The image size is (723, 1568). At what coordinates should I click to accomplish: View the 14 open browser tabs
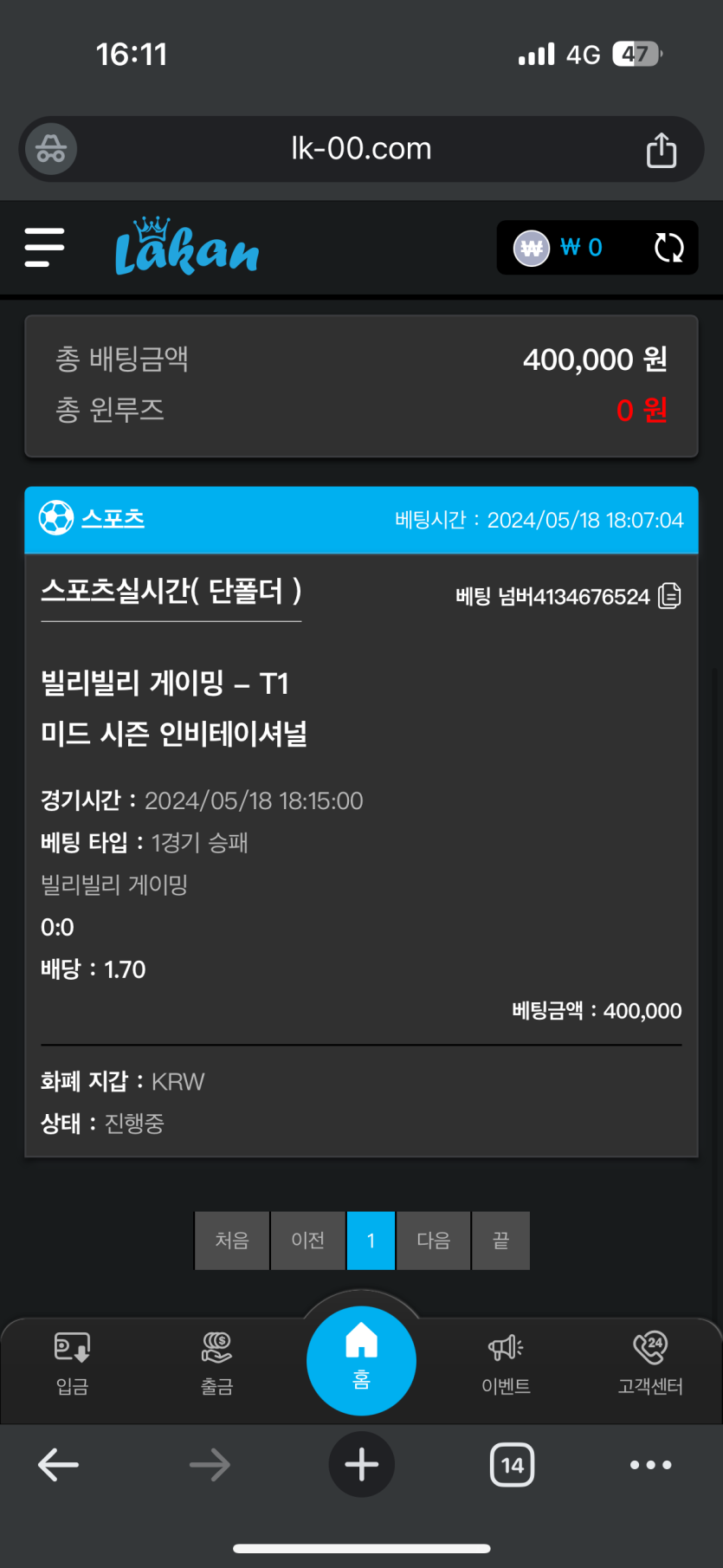(x=512, y=1465)
